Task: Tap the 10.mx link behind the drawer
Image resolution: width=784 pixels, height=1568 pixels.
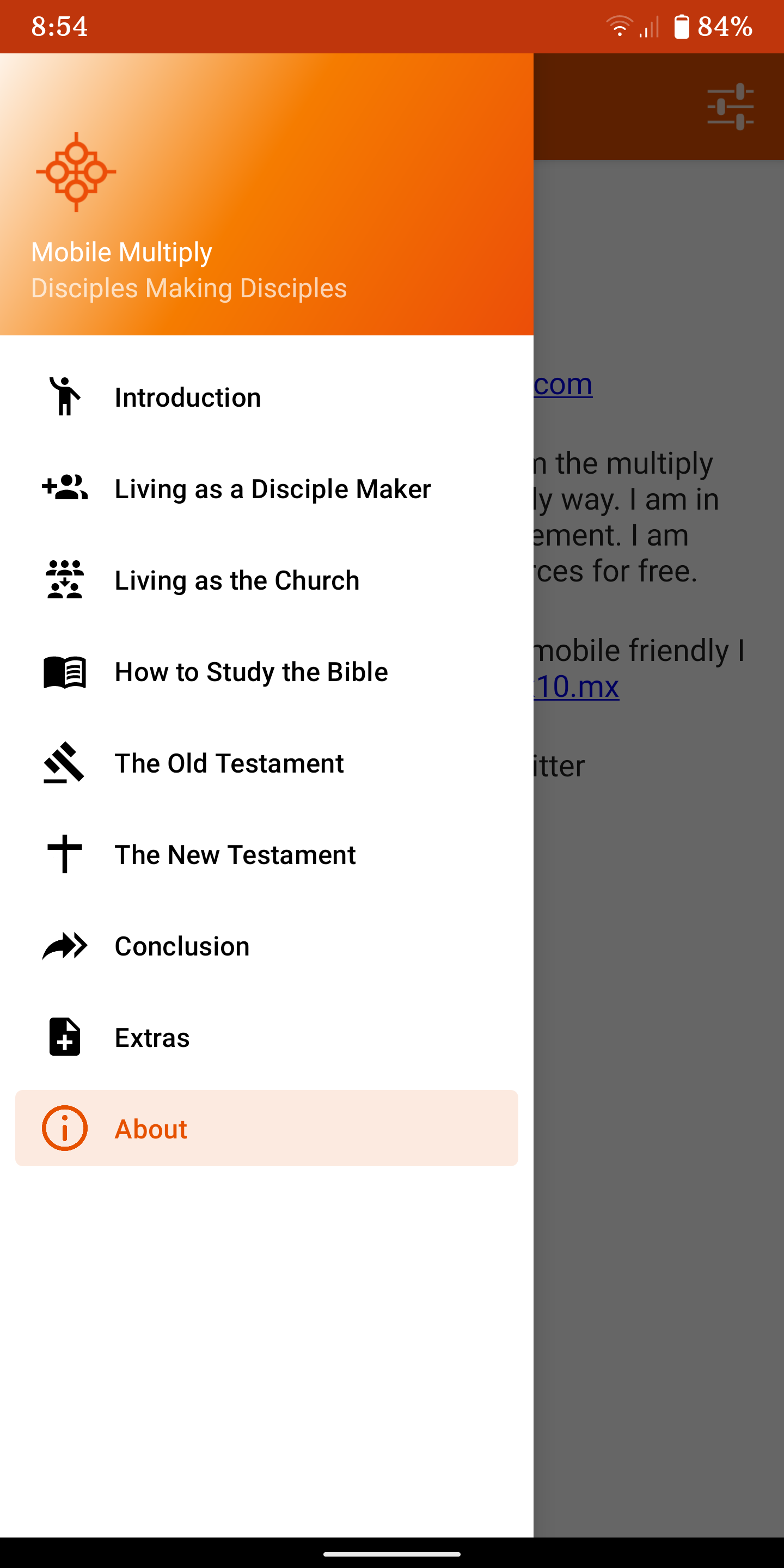Action: click(577, 686)
